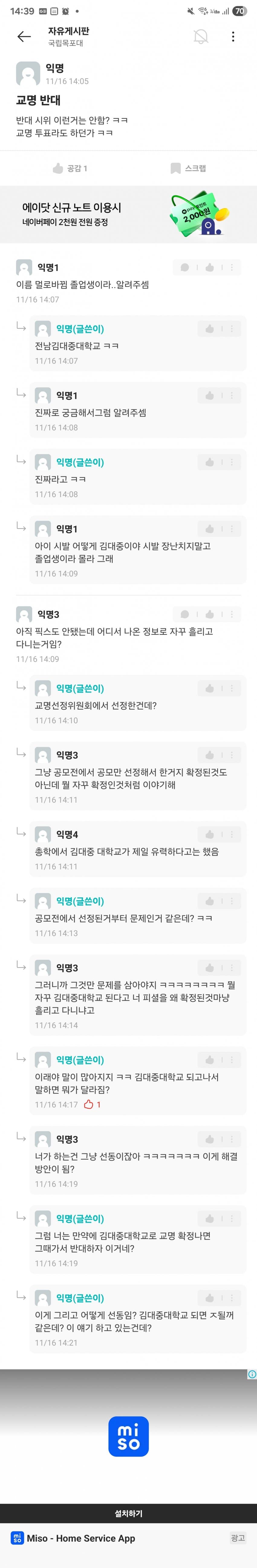The image size is (257, 1568).
Task: Like 익명3's comment about 픽스도 안됐는데
Action: [210, 614]
